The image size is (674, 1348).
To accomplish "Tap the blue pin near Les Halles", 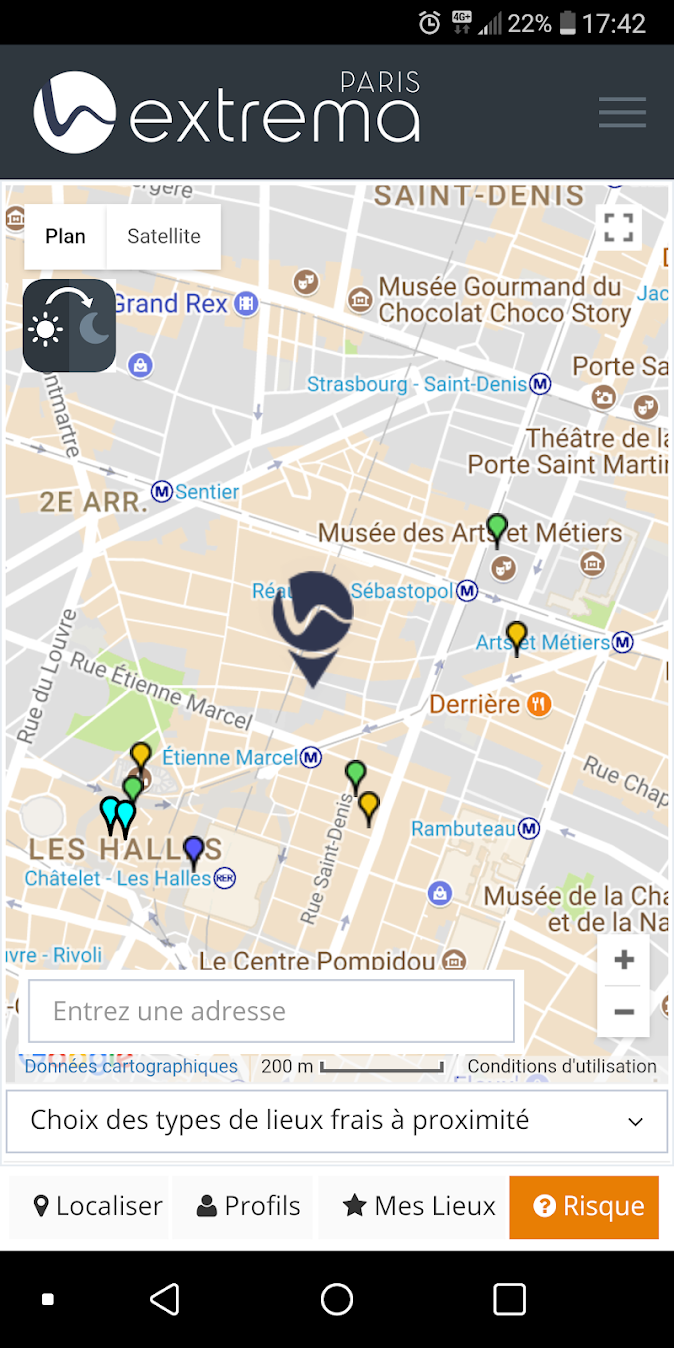I will coord(194,850).
